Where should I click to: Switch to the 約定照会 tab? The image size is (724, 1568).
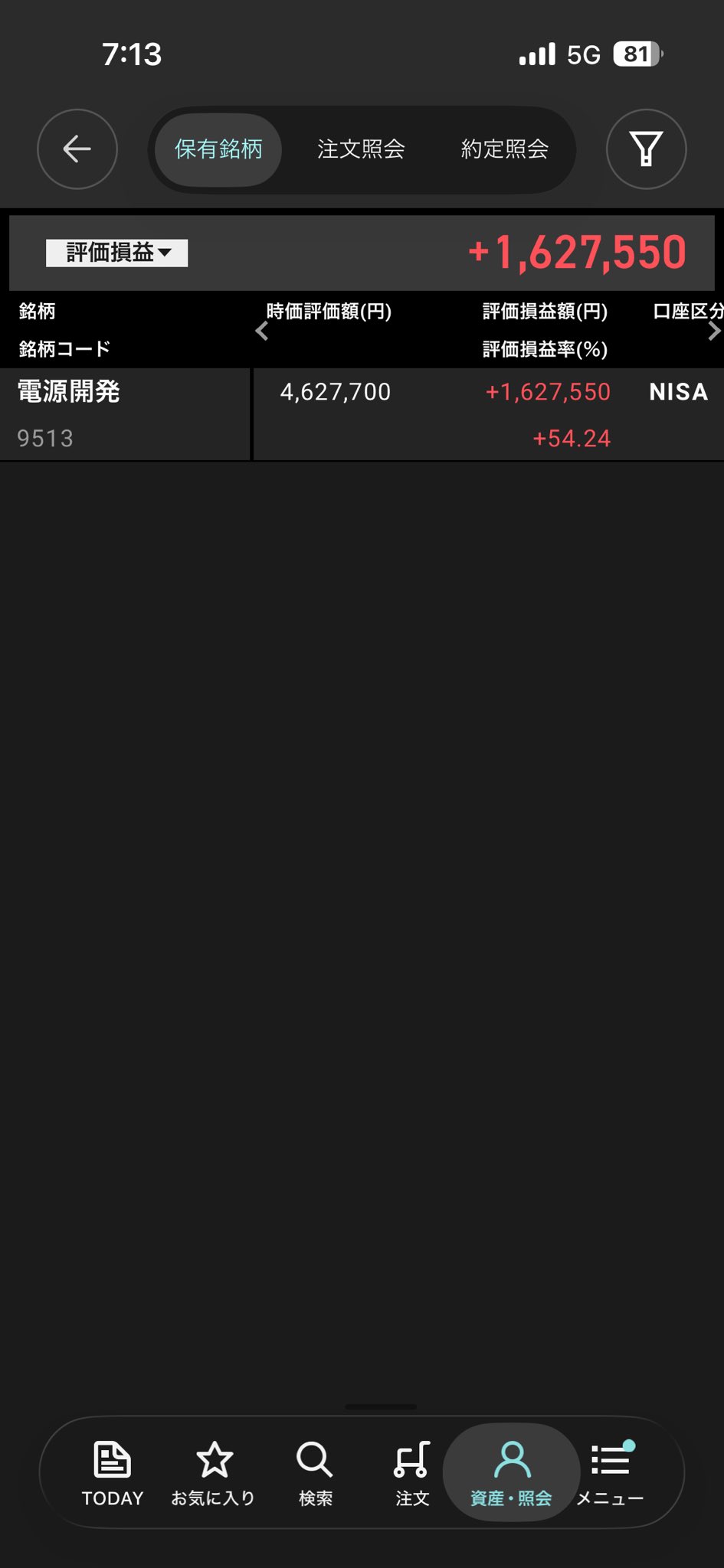click(504, 149)
